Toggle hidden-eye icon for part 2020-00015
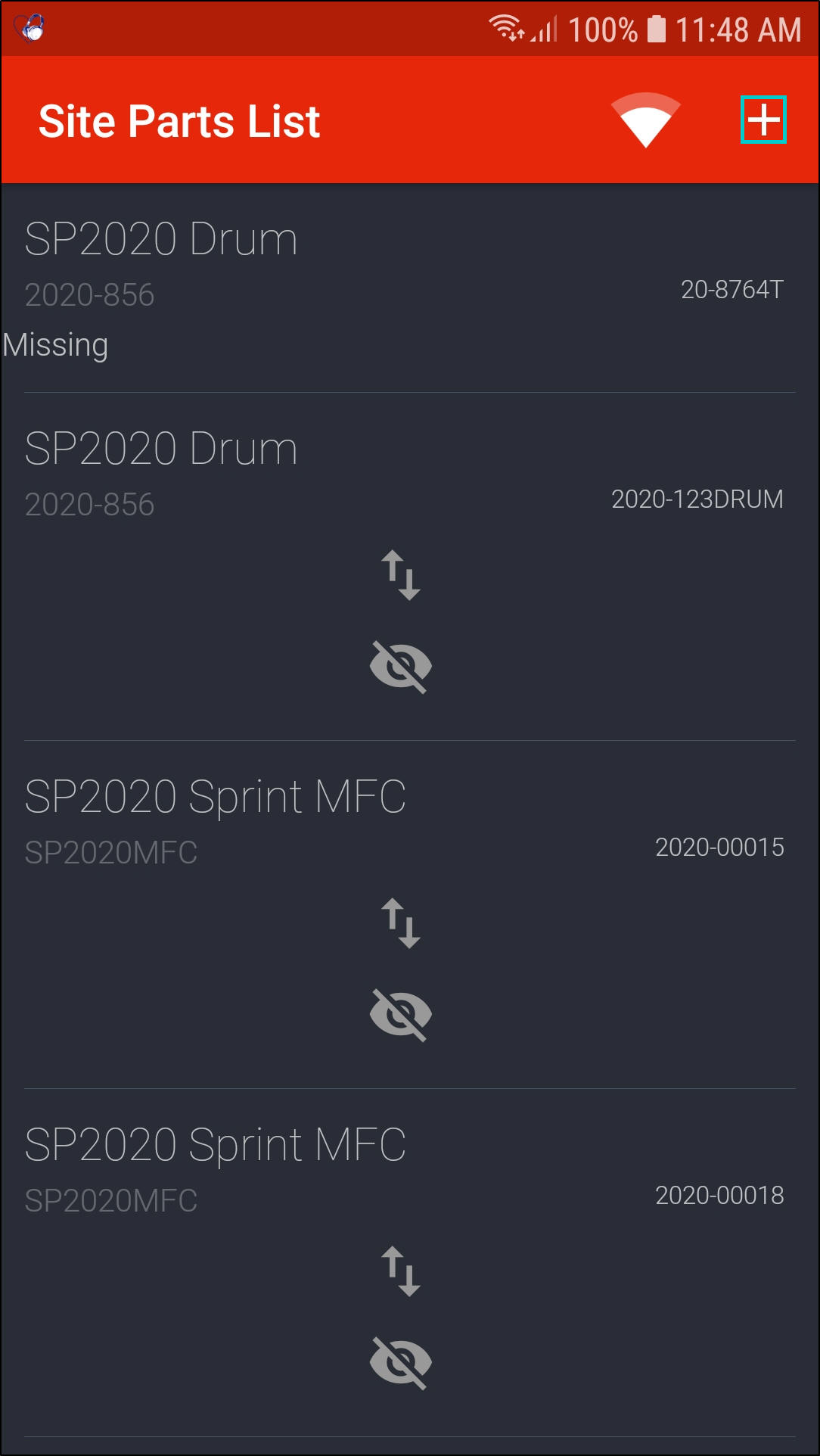 (400, 1014)
